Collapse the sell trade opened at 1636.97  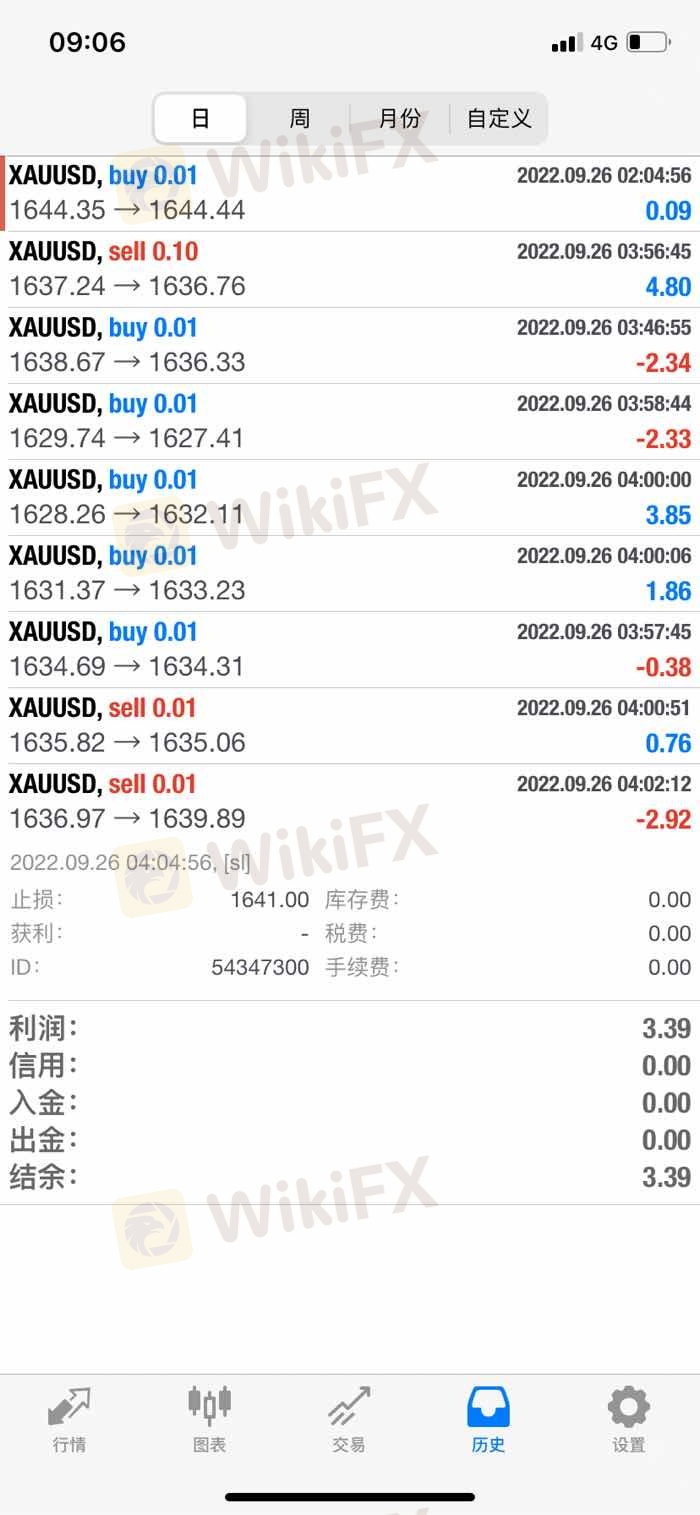point(350,802)
